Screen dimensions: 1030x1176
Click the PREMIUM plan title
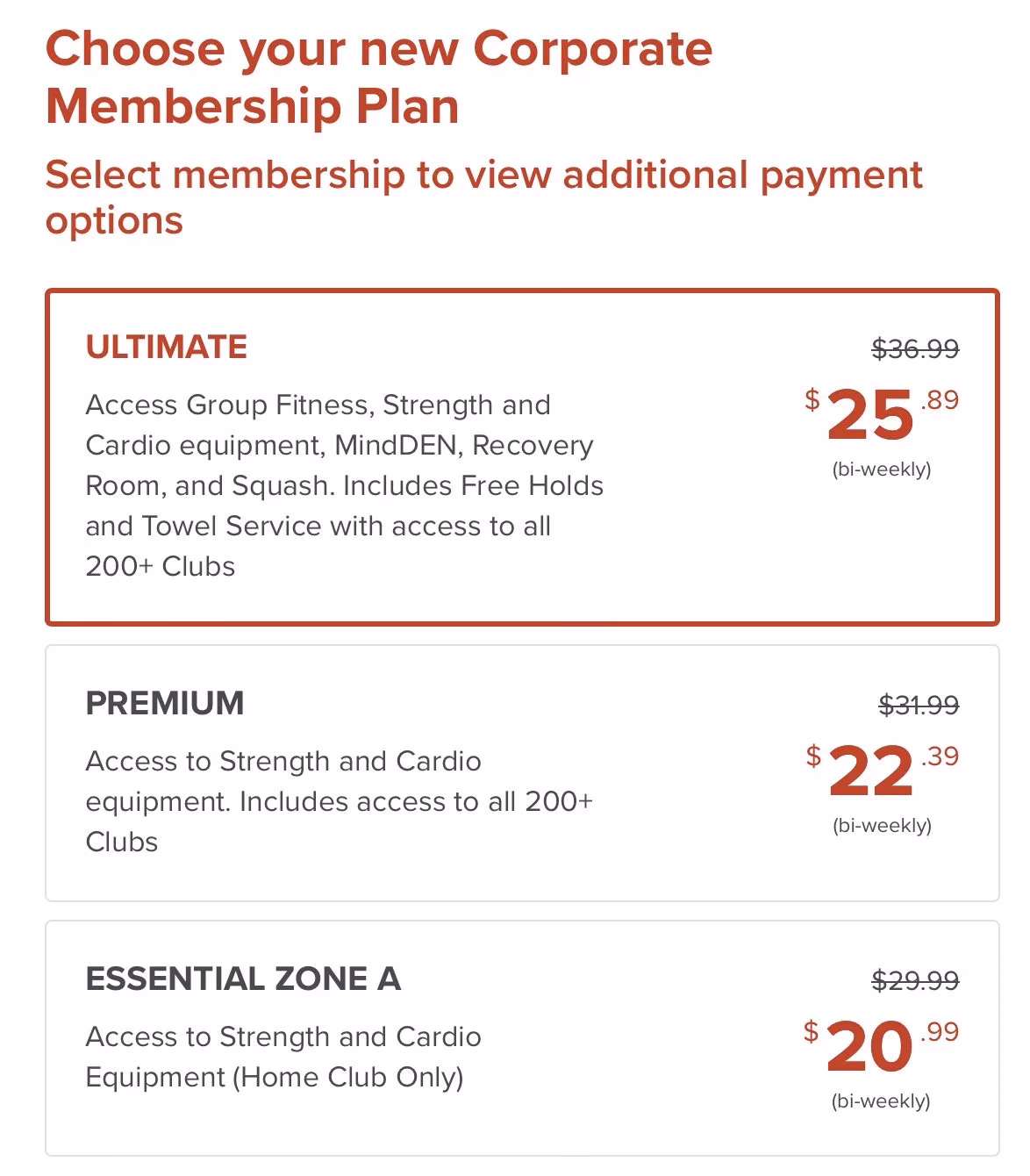tap(163, 703)
